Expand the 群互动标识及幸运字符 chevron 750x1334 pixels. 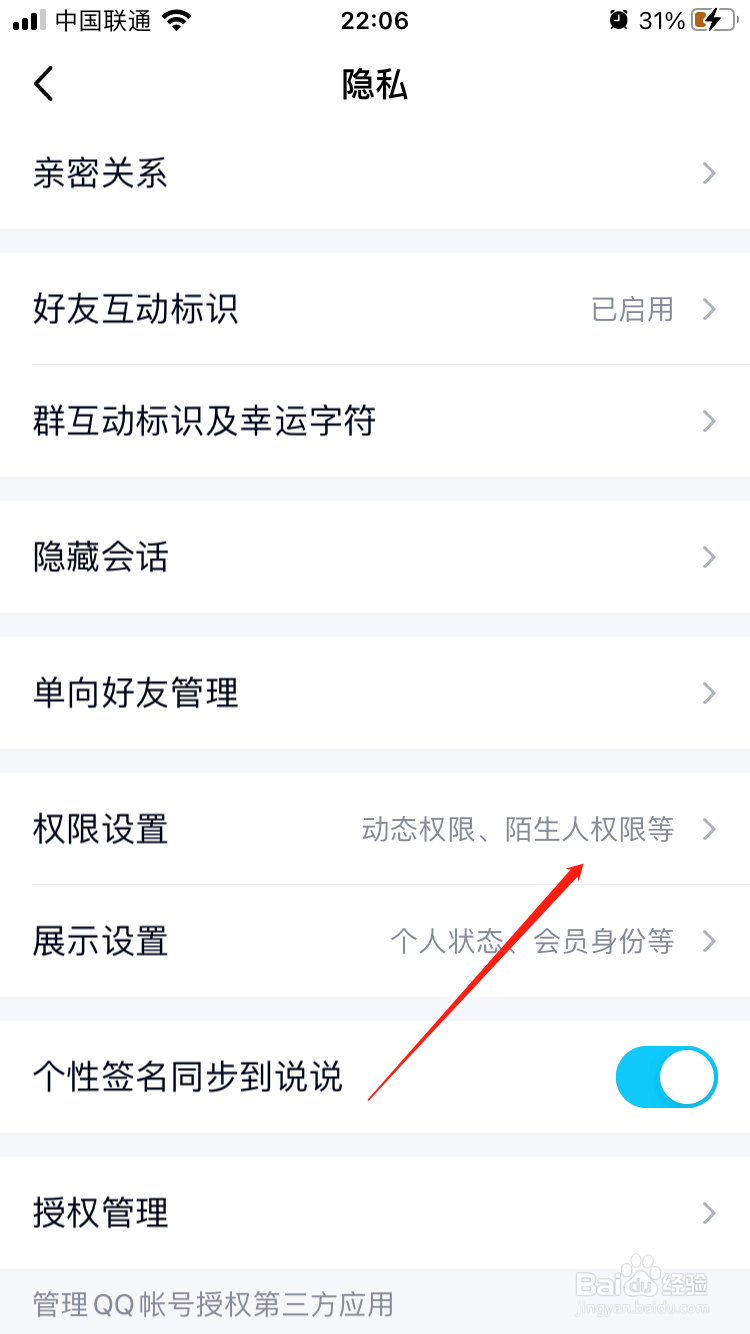(x=710, y=421)
